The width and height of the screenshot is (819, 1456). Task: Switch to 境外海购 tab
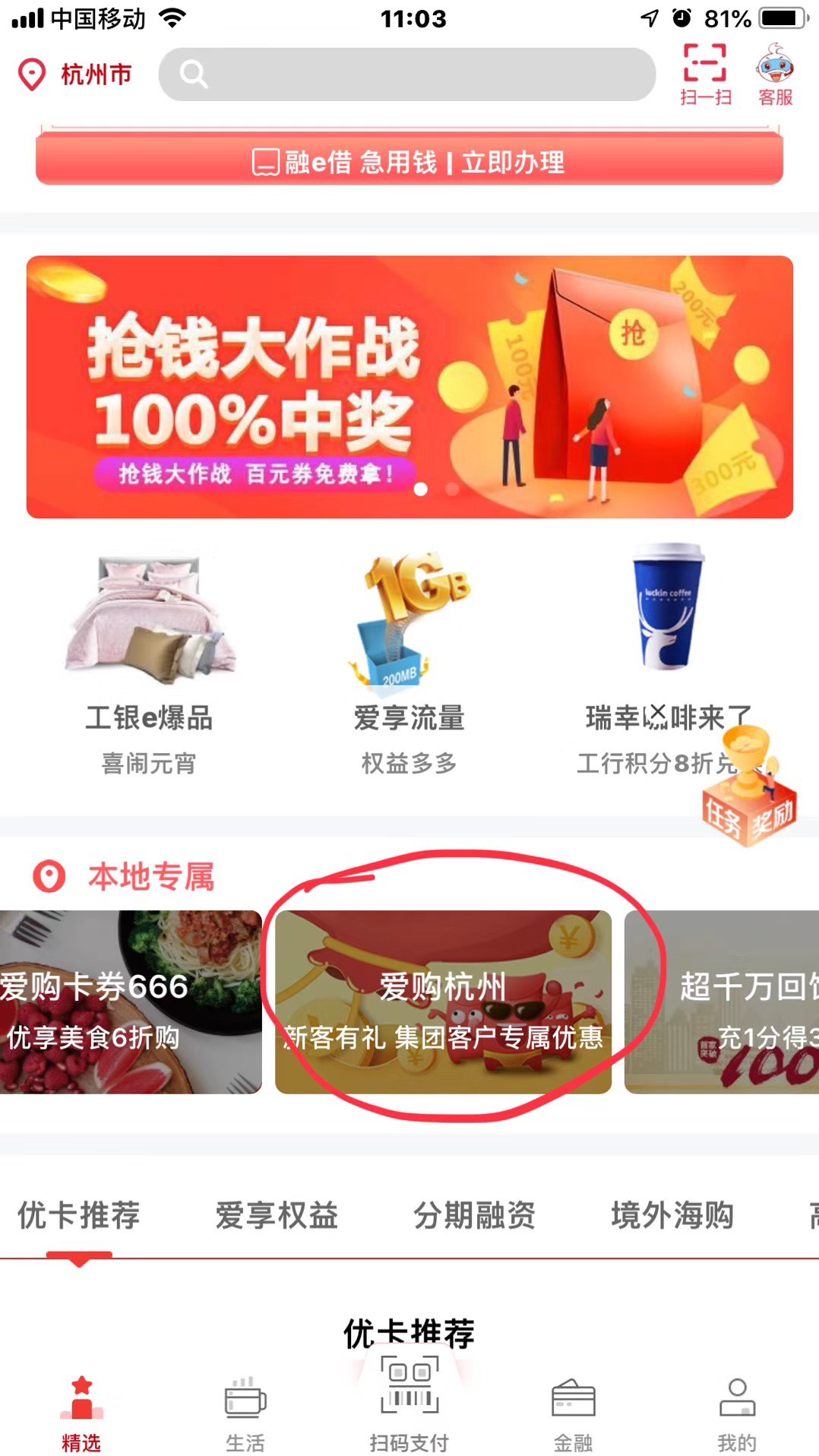pyautogui.click(x=672, y=1214)
